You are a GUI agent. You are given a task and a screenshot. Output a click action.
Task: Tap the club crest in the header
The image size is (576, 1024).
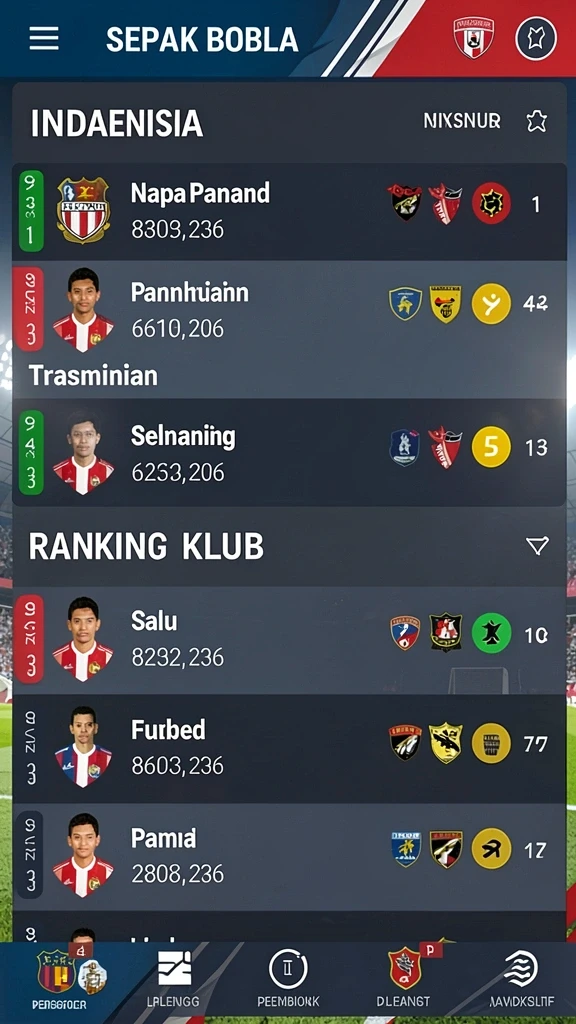474,38
